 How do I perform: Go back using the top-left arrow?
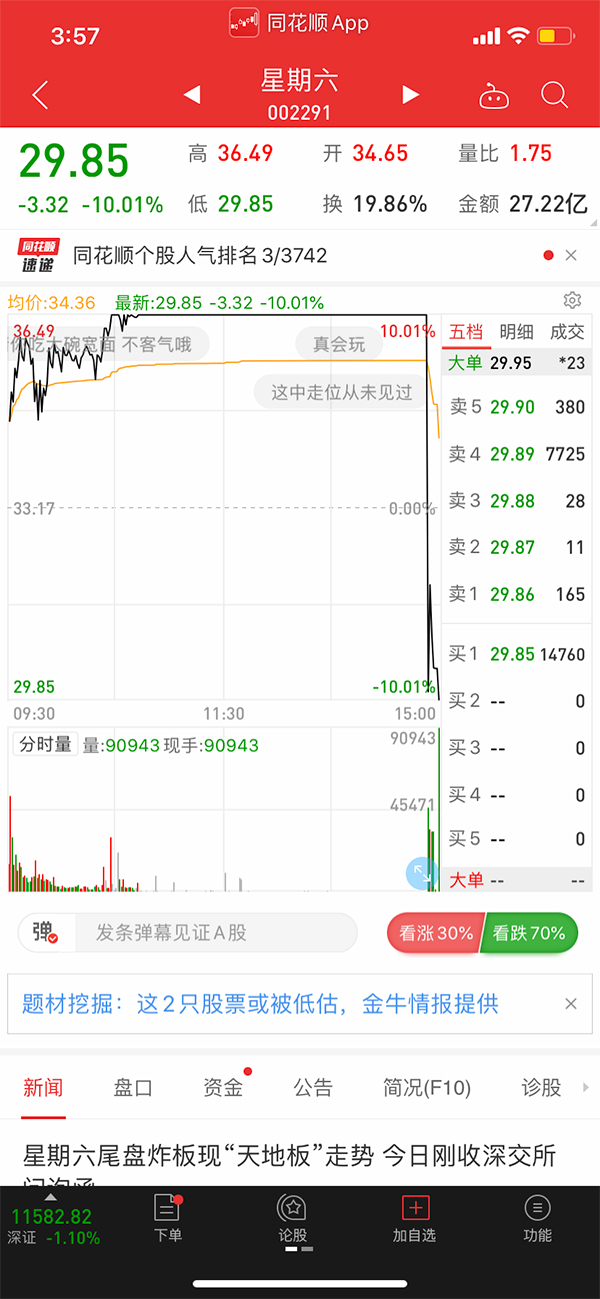[40, 95]
